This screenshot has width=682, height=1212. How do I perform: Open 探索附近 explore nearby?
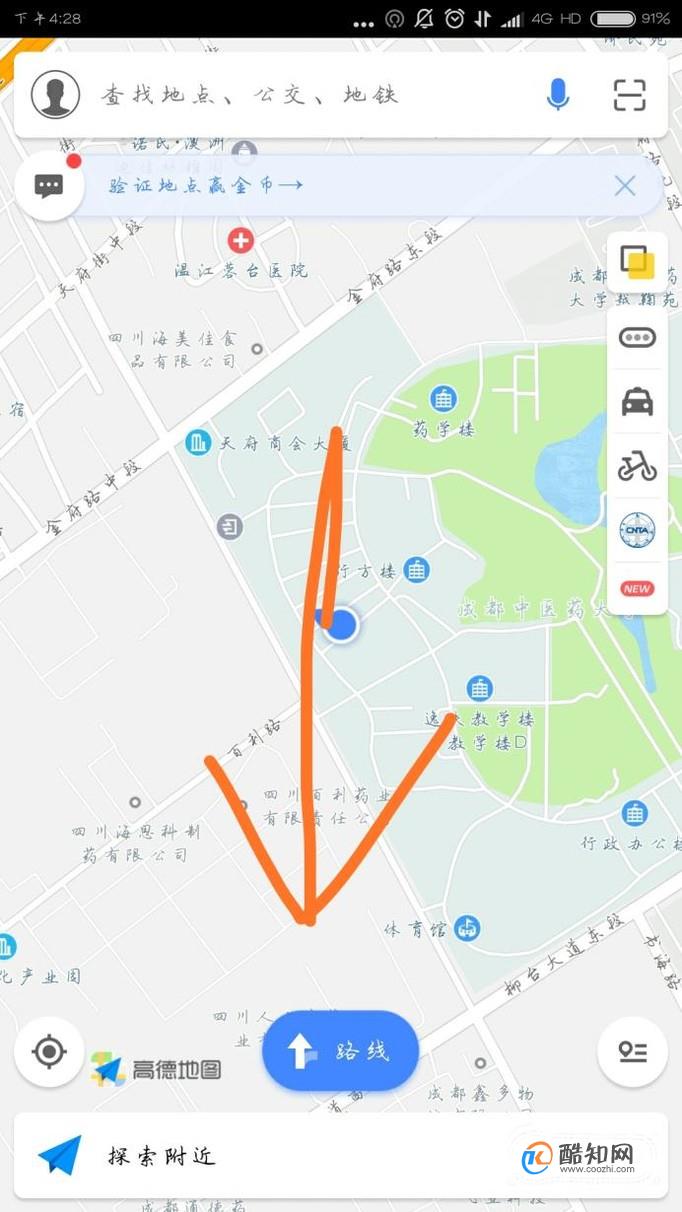[160, 1156]
